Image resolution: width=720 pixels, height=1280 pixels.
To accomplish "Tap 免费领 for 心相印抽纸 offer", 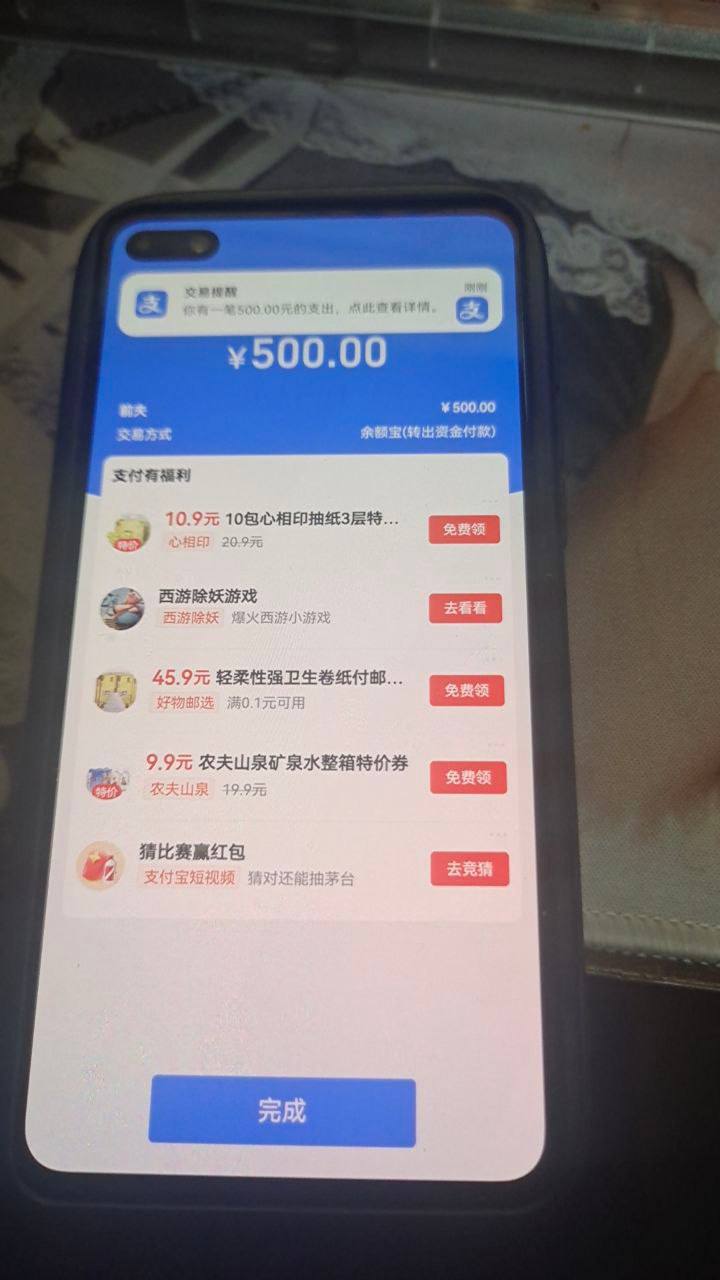I will click(x=464, y=529).
